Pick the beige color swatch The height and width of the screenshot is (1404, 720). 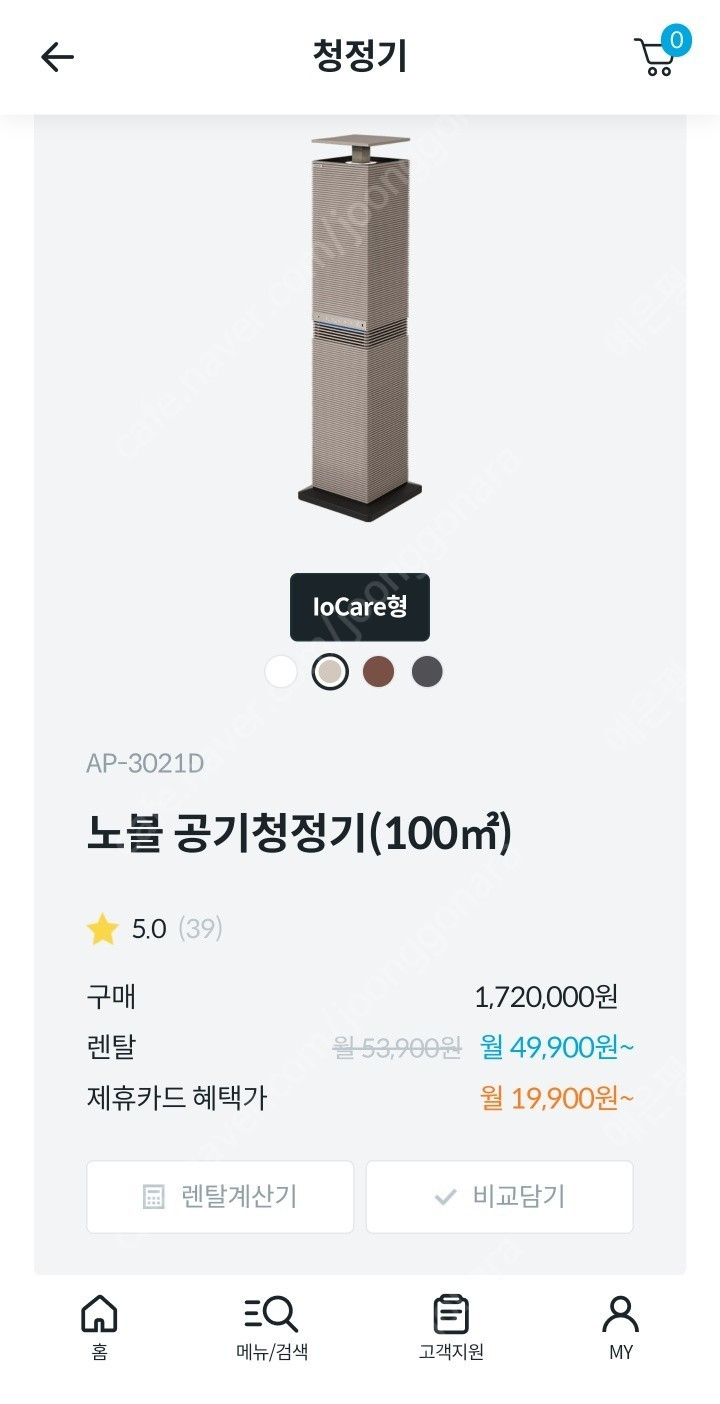[x=330, y=671]
